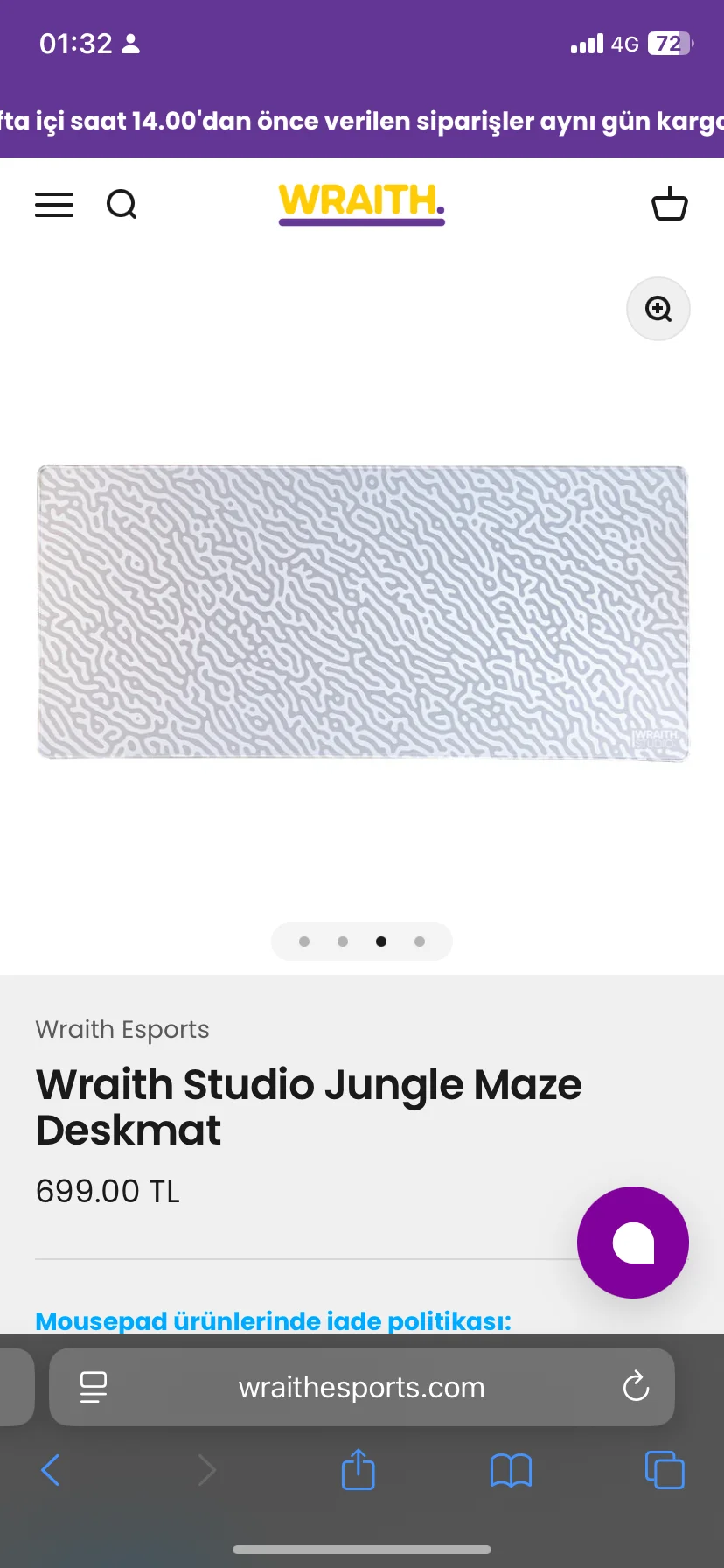The image size is (724, 1568).
Task: Open the hamburger navigation menu
Action: pyautogui.click(x=54, y=205)
